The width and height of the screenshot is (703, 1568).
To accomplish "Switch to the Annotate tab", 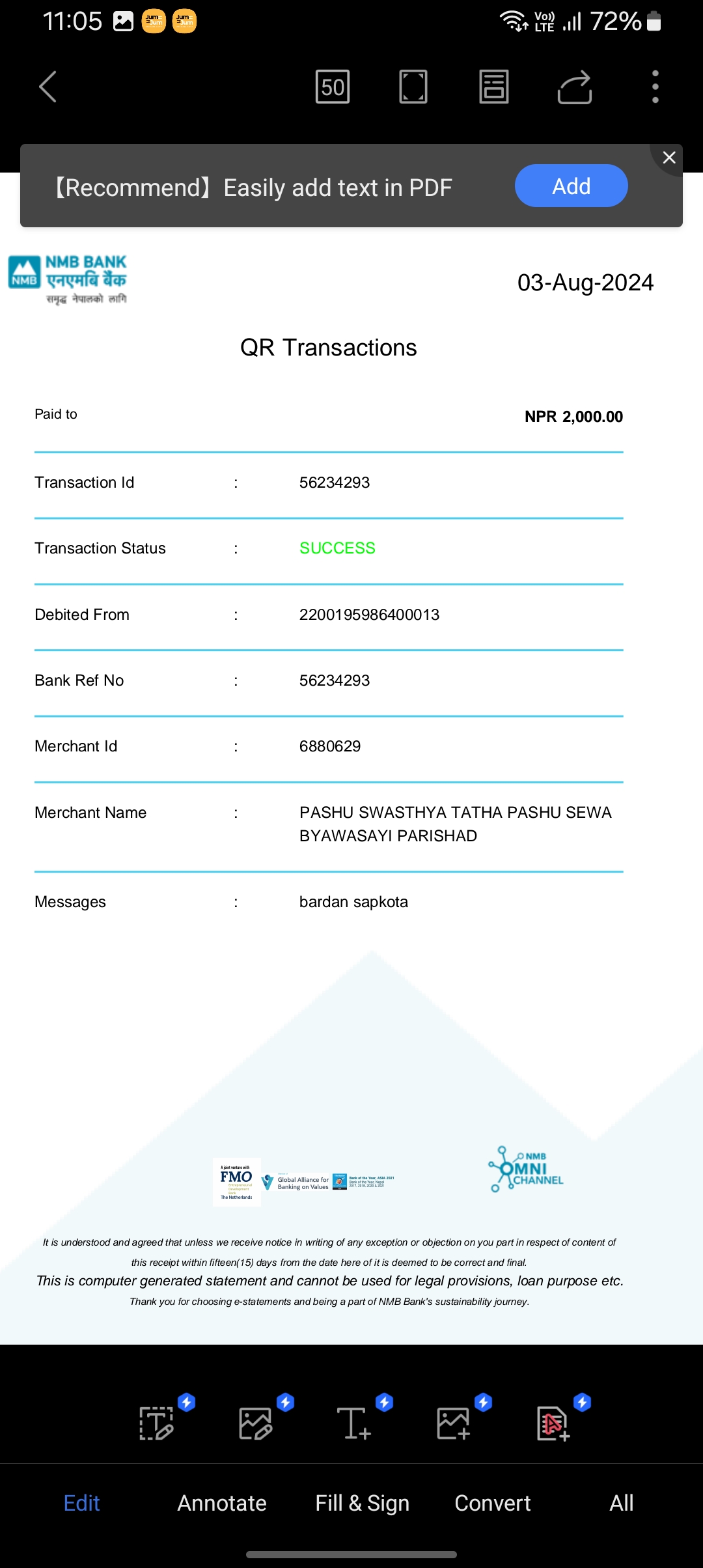I will (222, 1503).
